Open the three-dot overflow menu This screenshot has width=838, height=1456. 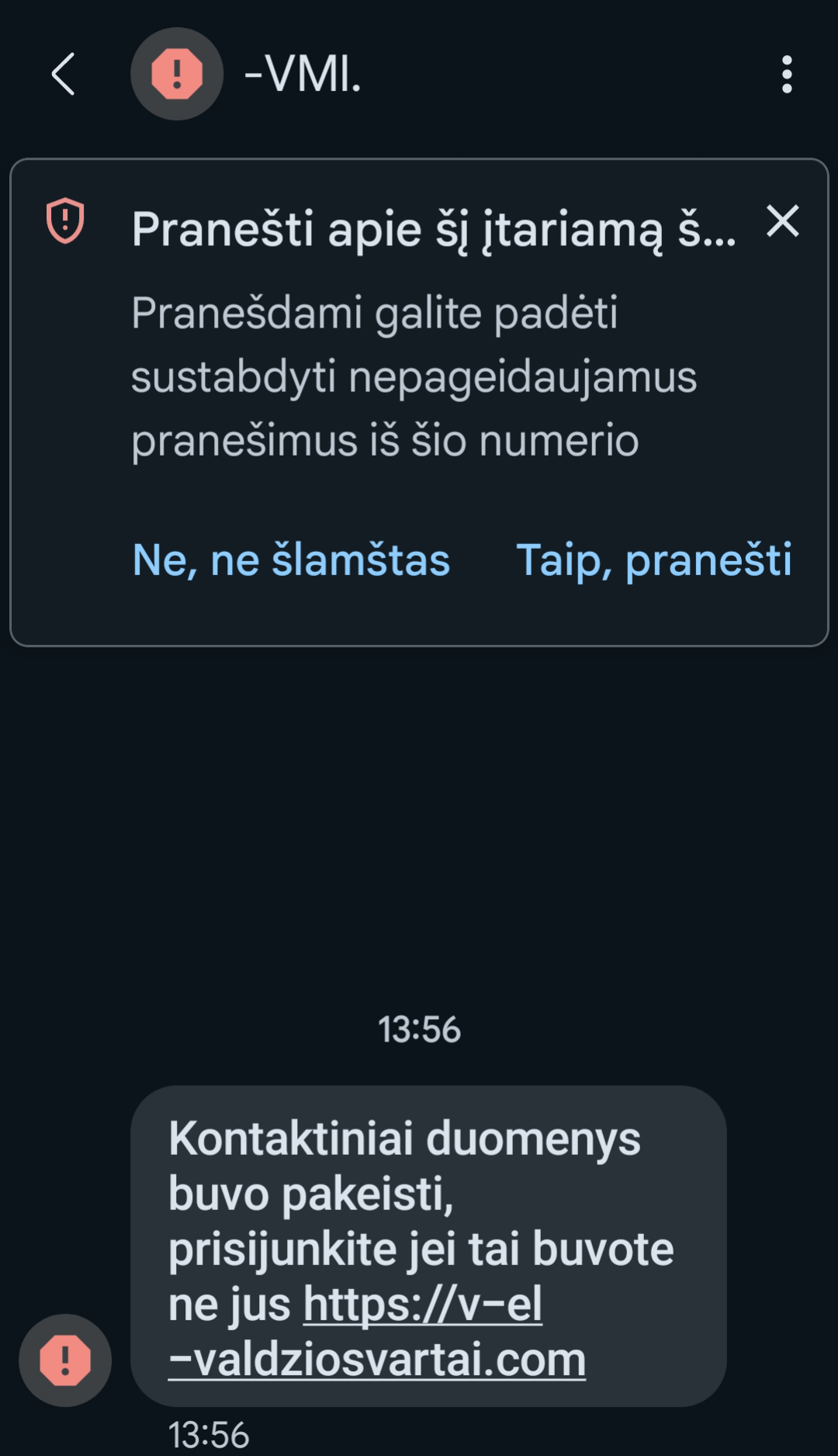click(787, 75)
